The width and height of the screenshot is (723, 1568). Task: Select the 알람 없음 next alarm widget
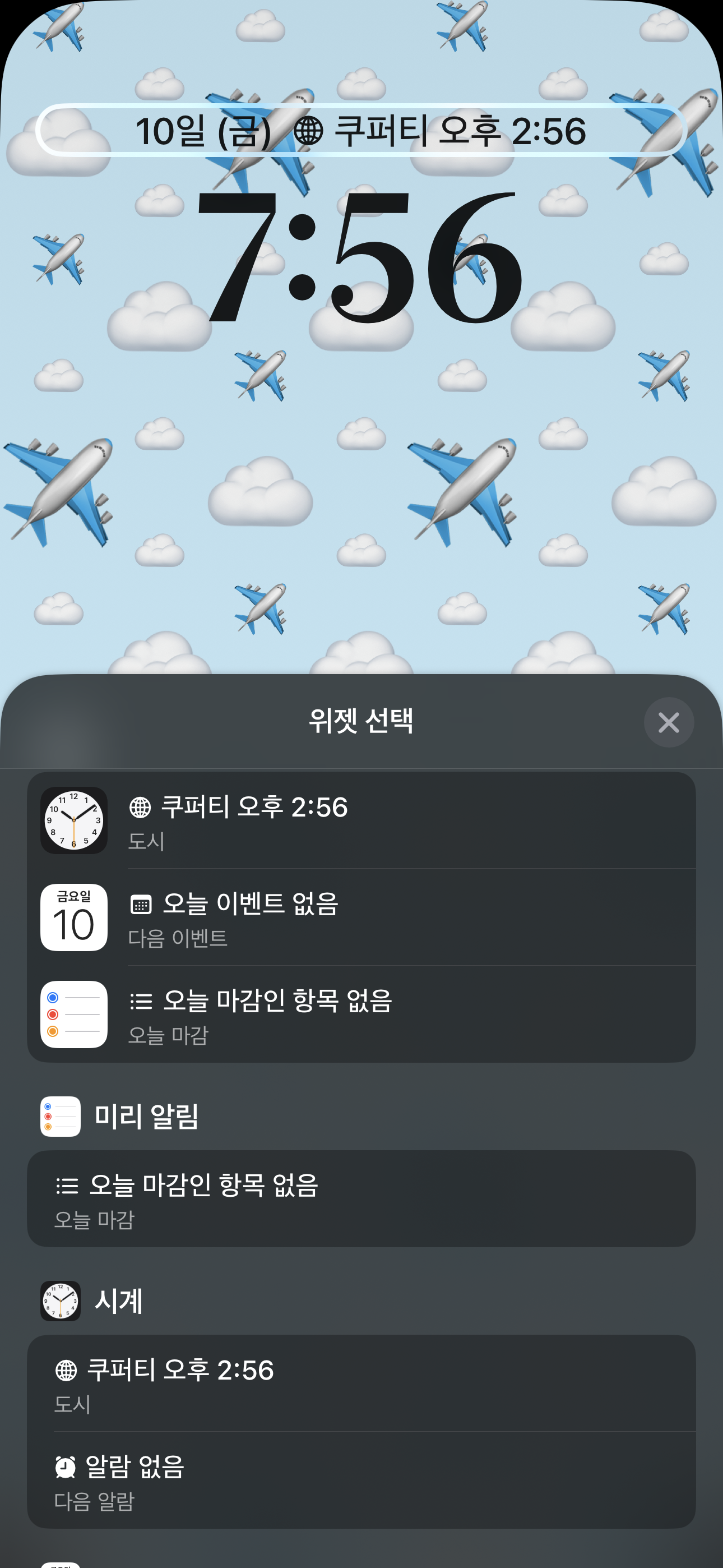[x=361, y=1480]
